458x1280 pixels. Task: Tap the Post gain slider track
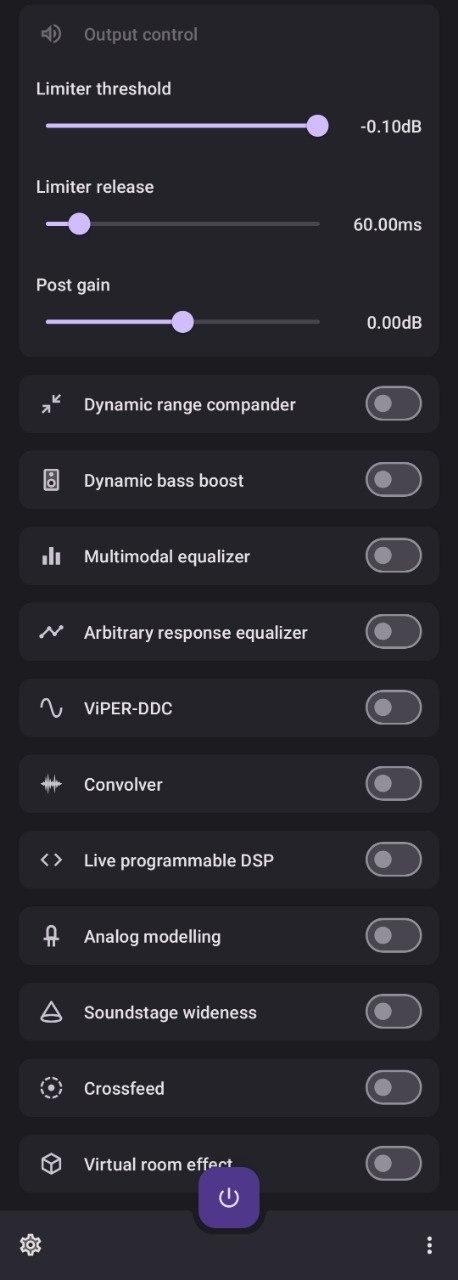click(183, 321)
